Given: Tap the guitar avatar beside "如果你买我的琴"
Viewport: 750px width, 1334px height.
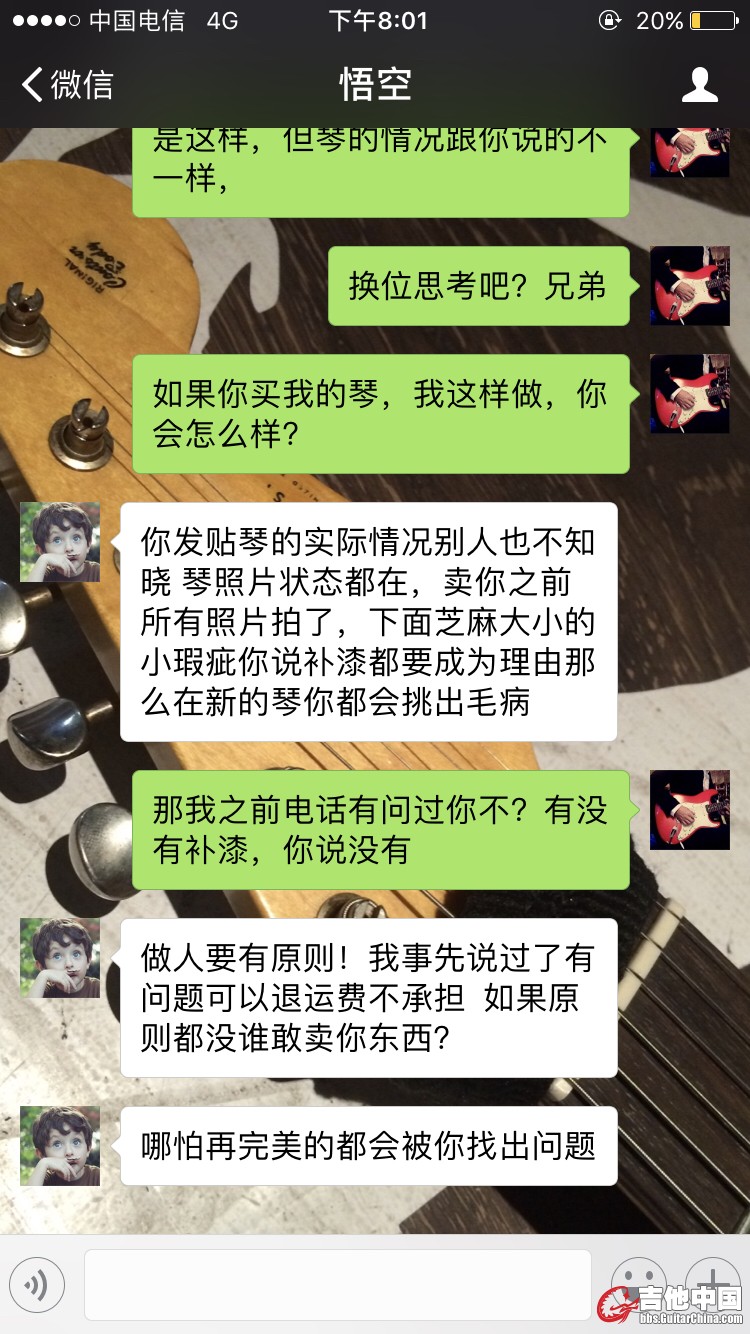Looking at the screenshot, I should point(690,394).
